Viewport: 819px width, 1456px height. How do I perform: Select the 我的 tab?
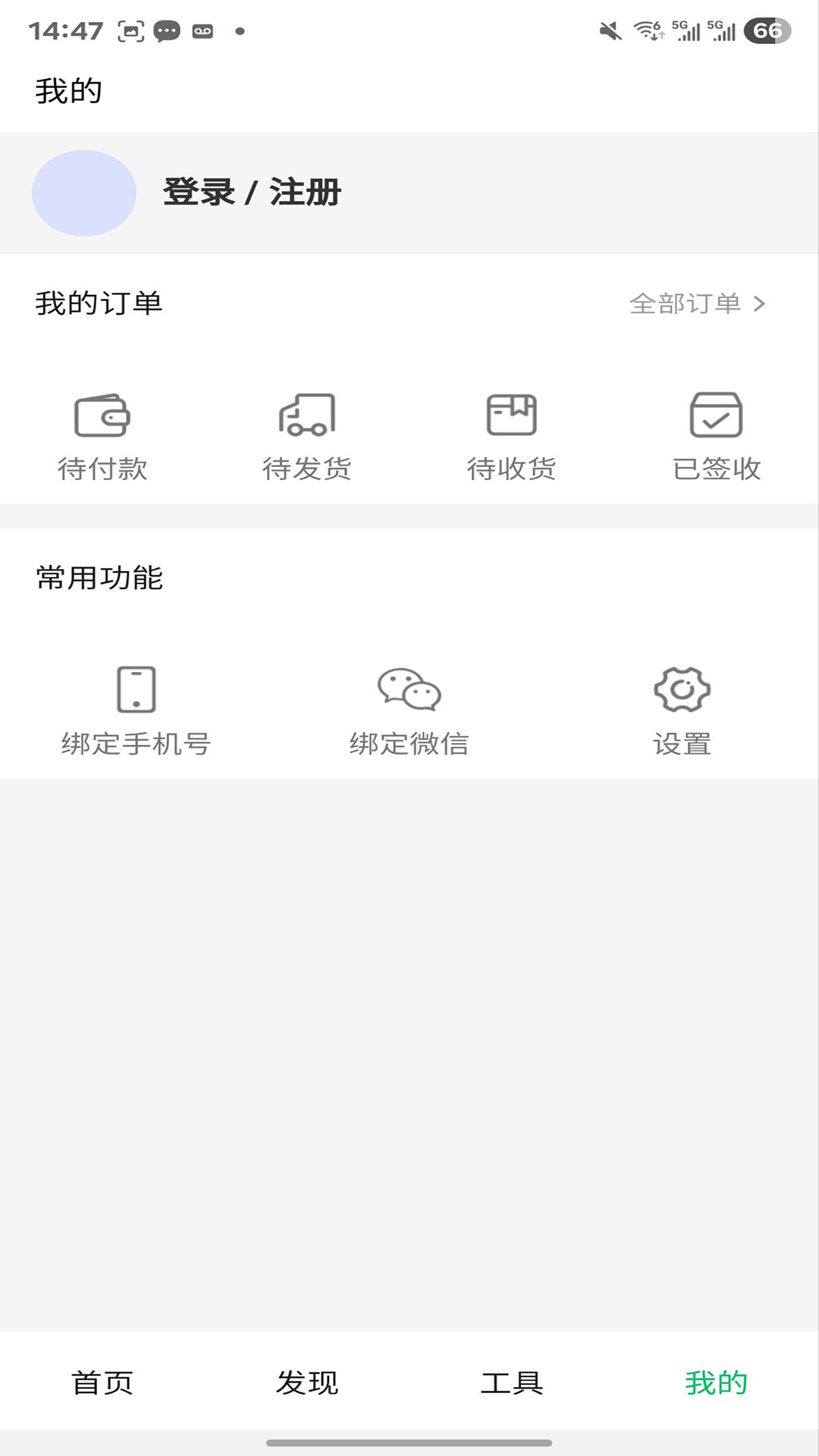pyautogui.click(x=716, y=1382)
